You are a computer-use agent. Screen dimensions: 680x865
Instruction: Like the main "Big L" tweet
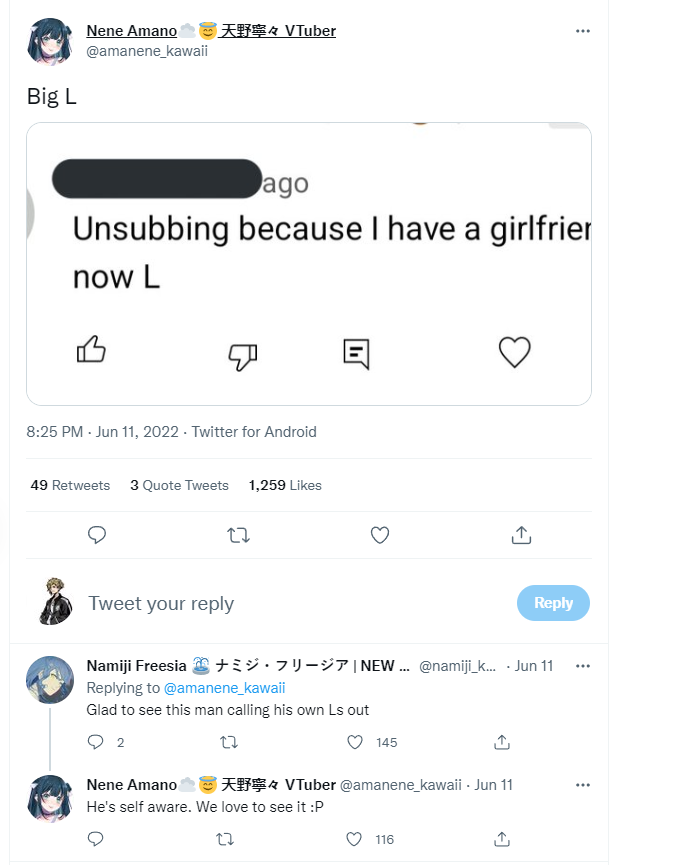[379, 535]
